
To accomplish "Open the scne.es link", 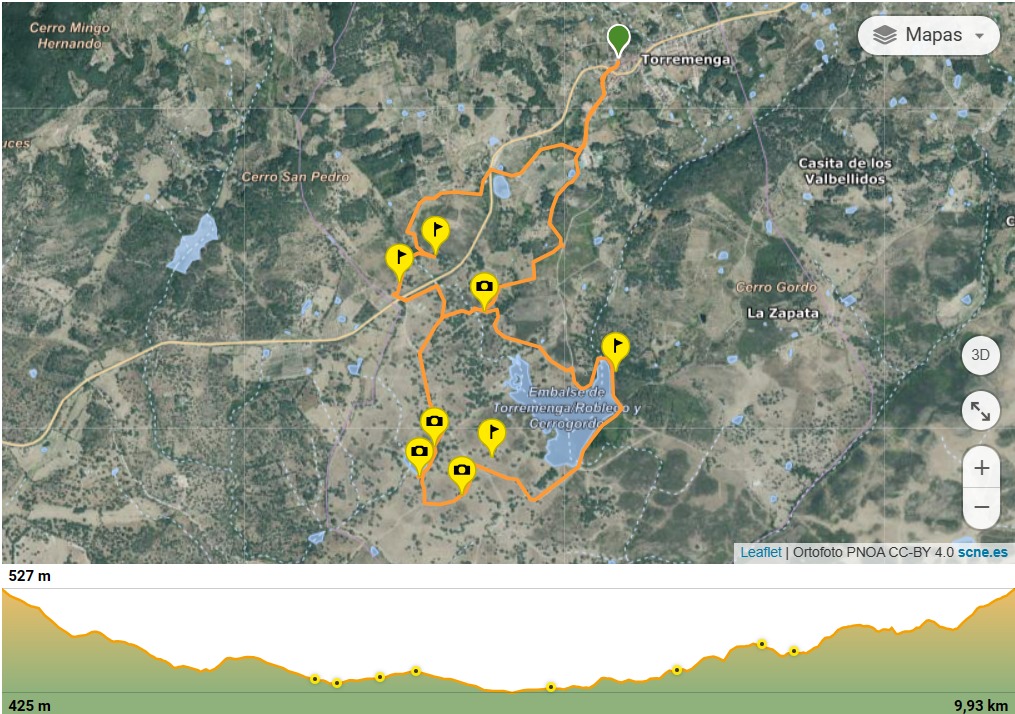I will coord(983,552).
